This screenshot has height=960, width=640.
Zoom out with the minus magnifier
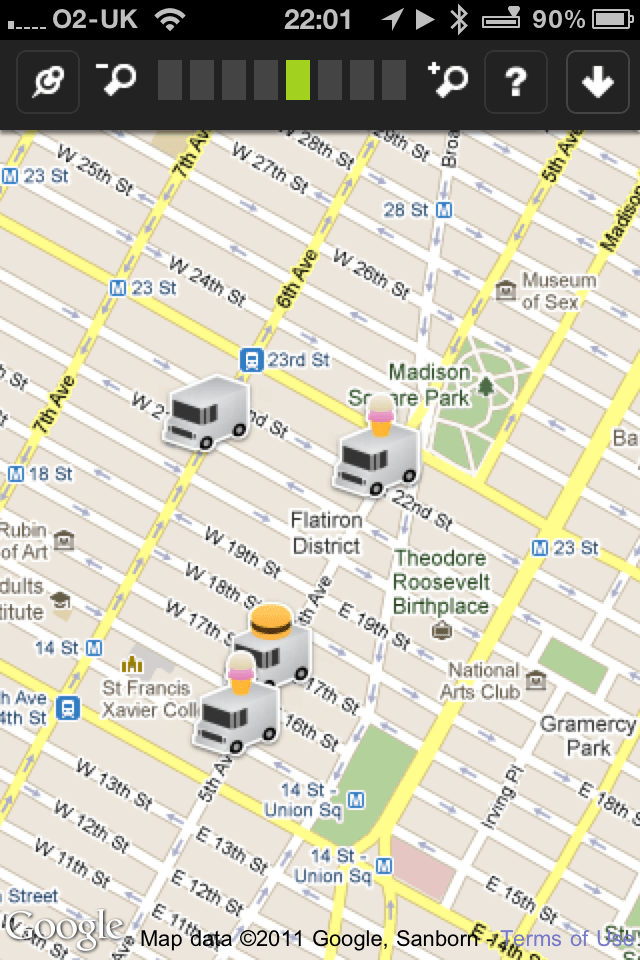point(116,80)
